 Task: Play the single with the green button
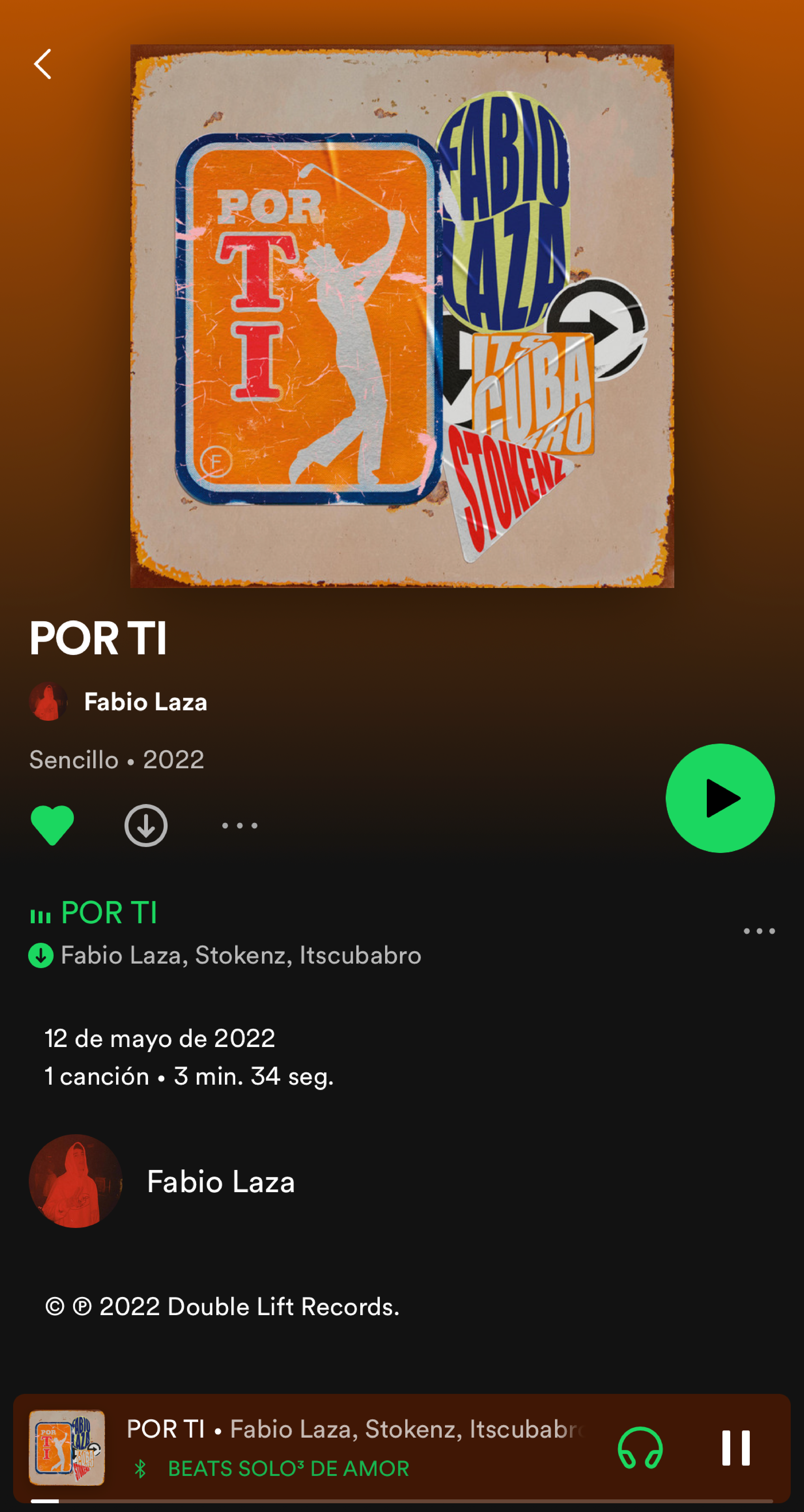pos(720,798)
